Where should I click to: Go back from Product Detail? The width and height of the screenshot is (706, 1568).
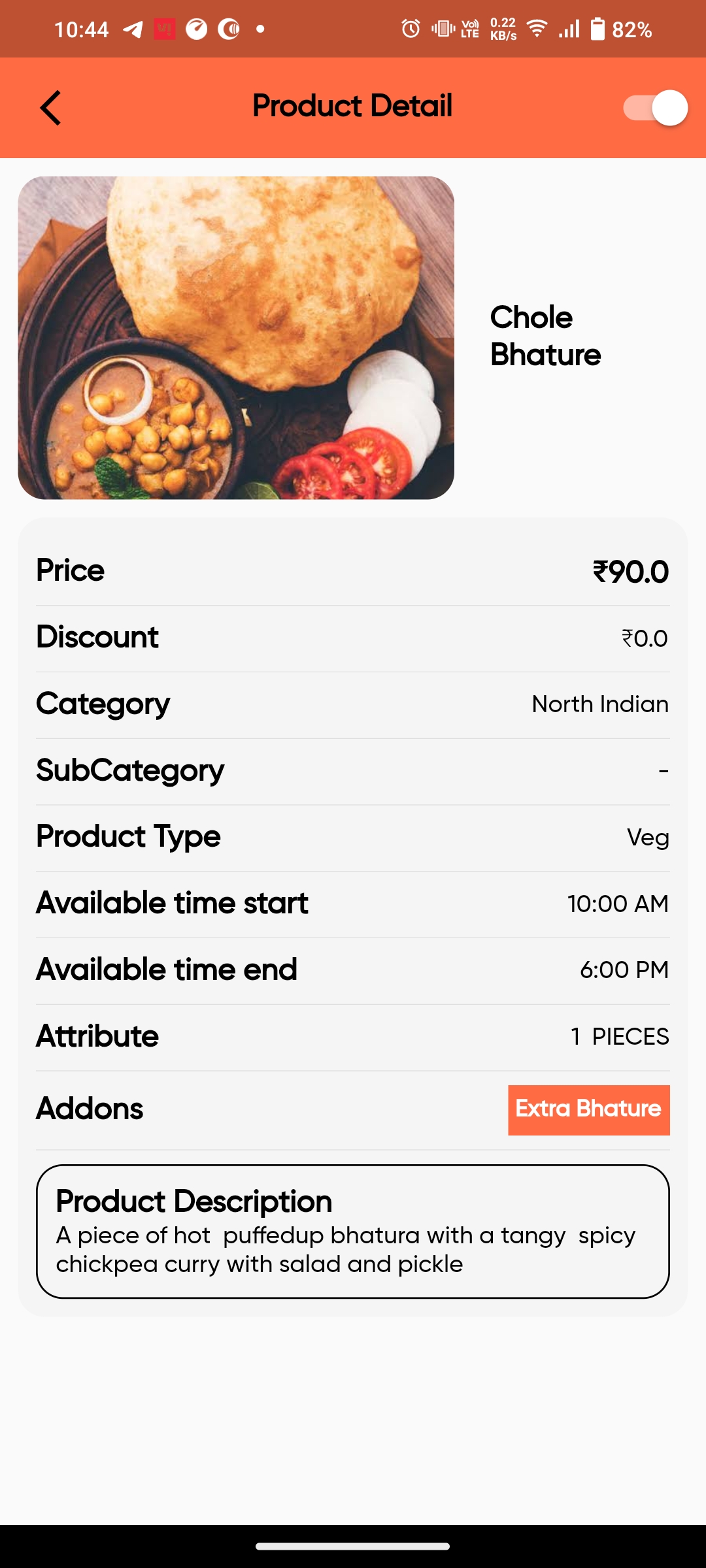51,108
